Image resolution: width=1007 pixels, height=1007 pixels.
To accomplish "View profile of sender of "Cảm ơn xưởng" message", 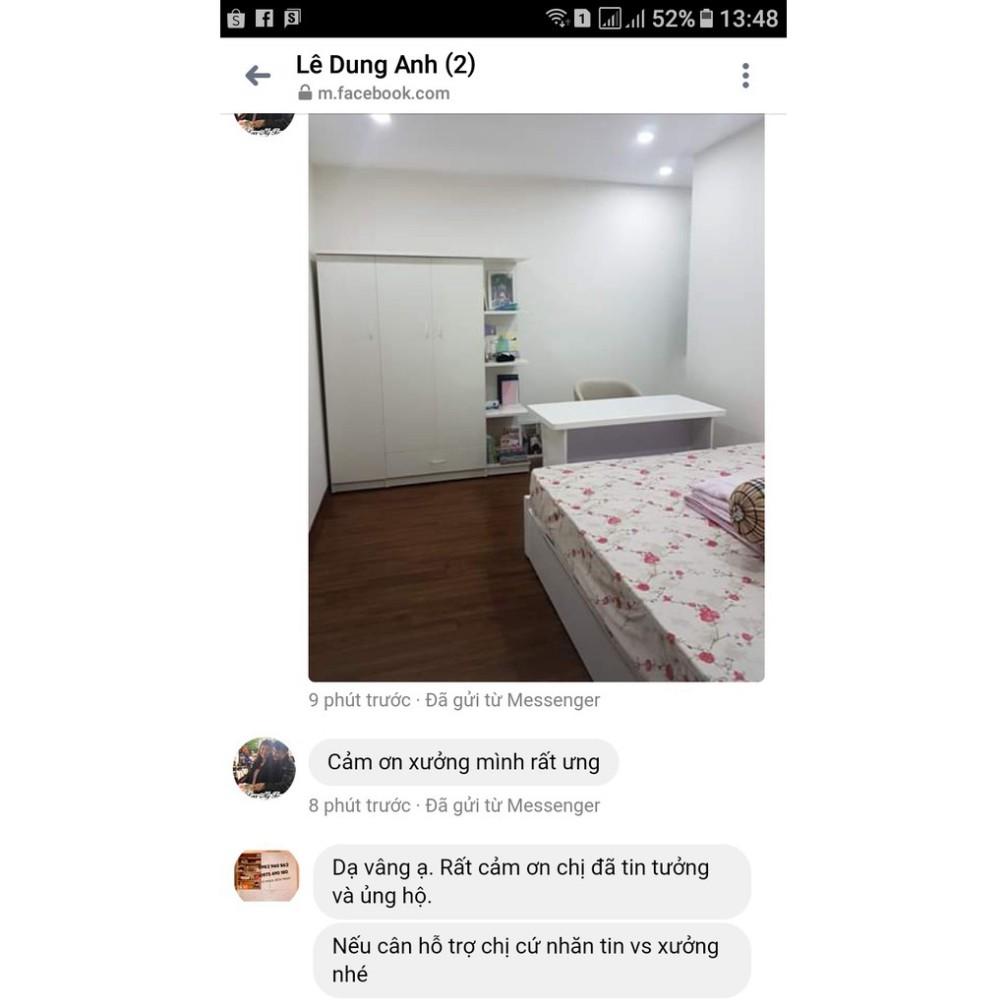I will (x=264, y=768).
